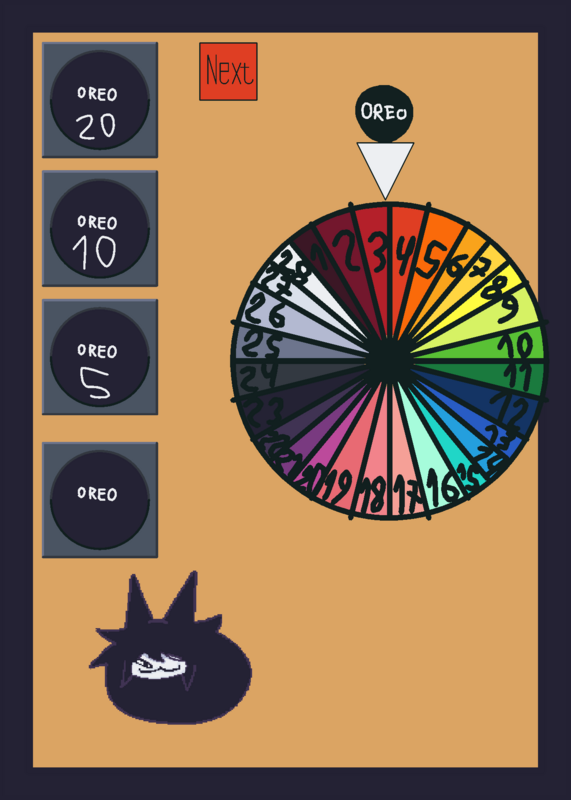Tap the red Next button
Viewport: 571px width, 800px height.
(x=228, y=71)
